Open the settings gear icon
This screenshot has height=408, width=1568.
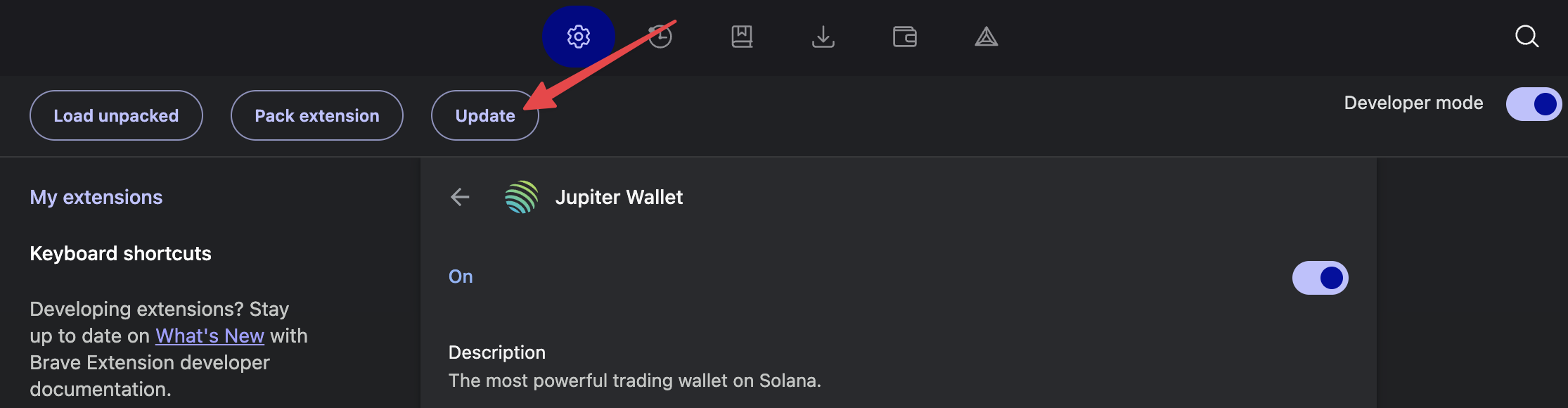pos(578,37)
